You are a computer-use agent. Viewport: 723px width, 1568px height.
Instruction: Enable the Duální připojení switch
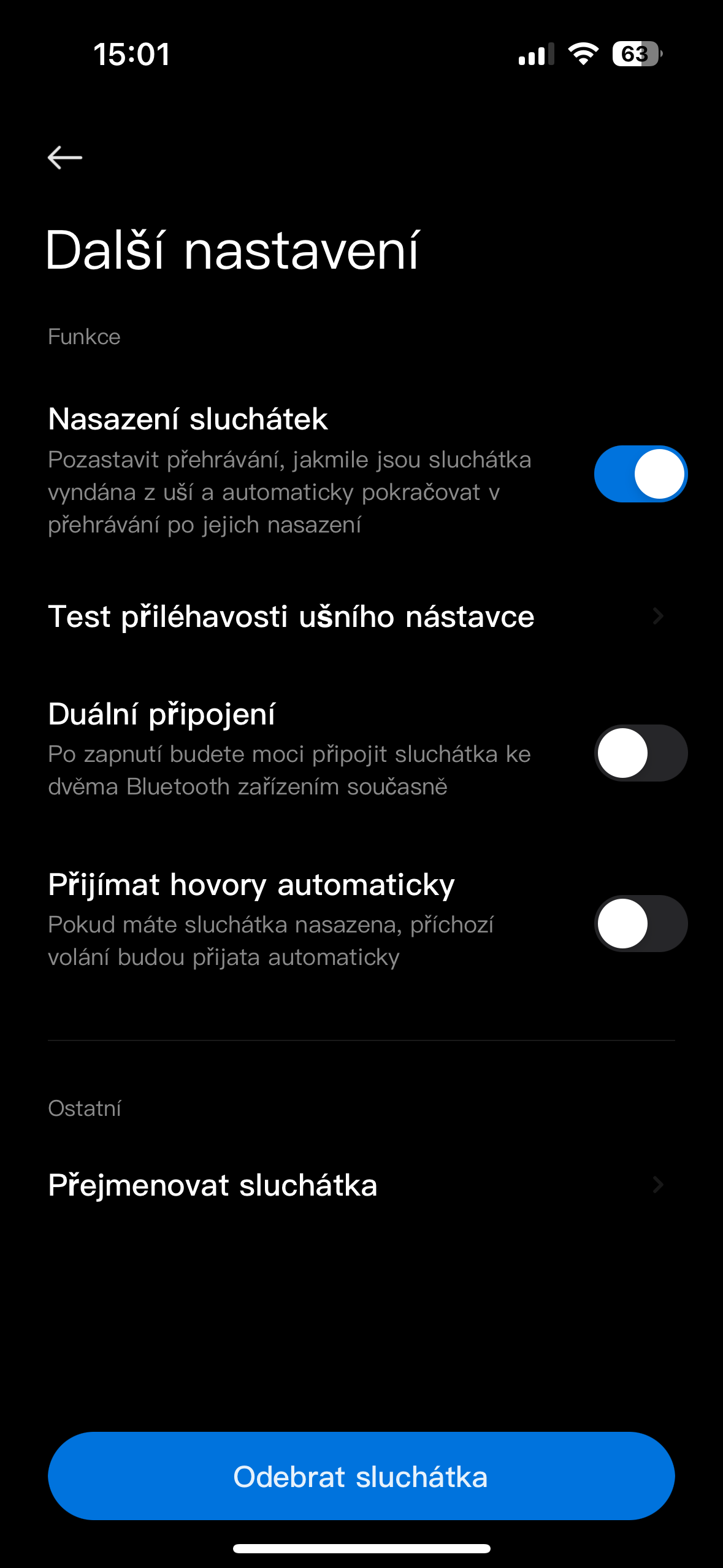[x=640, y=753]
